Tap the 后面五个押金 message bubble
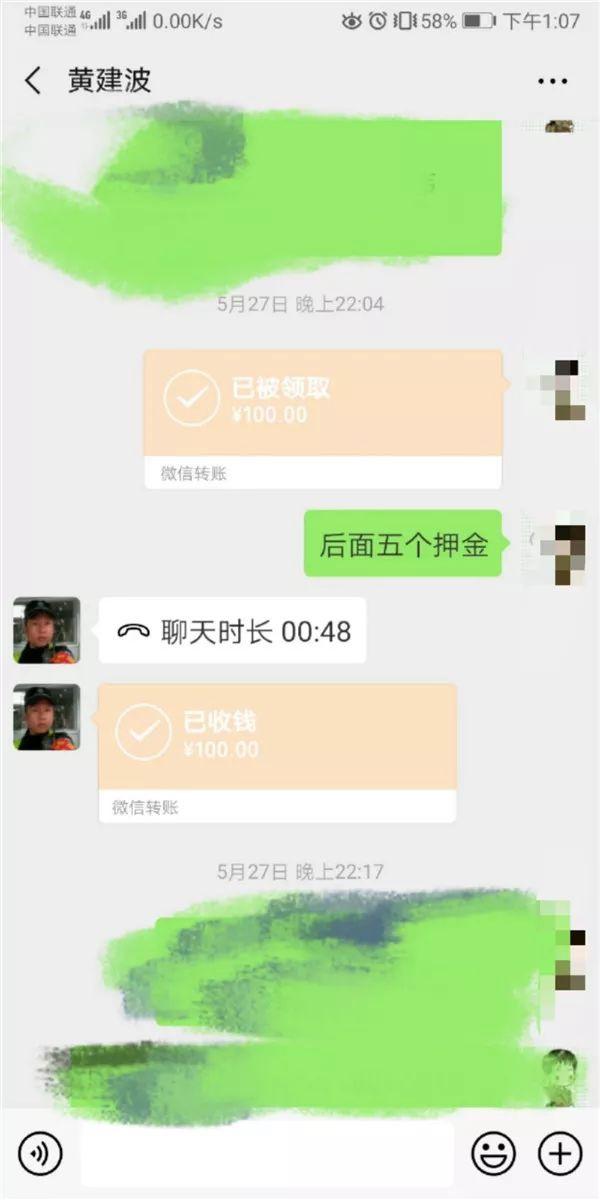Viewport: 600px width, 1200px height. click(x=403, y=544)
